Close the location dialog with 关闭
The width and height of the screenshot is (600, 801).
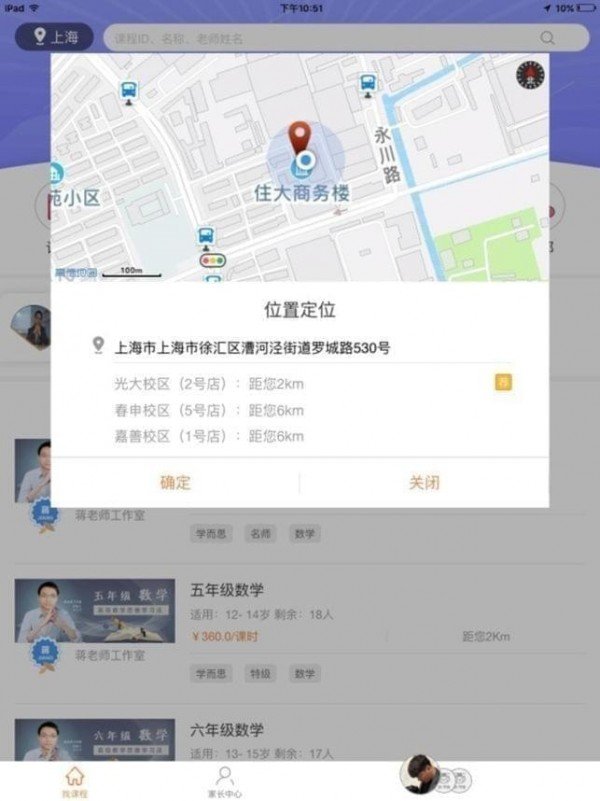pos(424,483)
